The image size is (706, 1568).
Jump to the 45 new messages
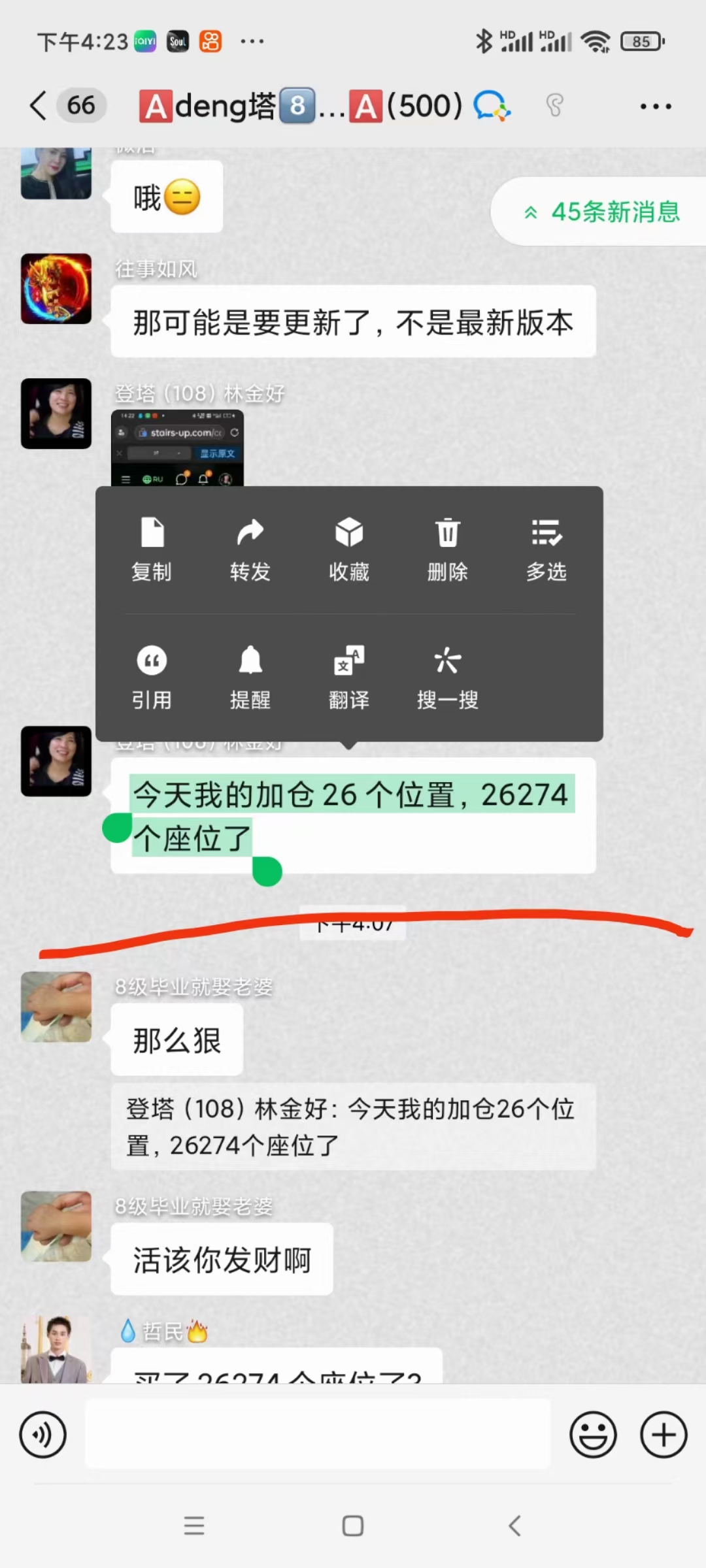(x=601, y=212)
